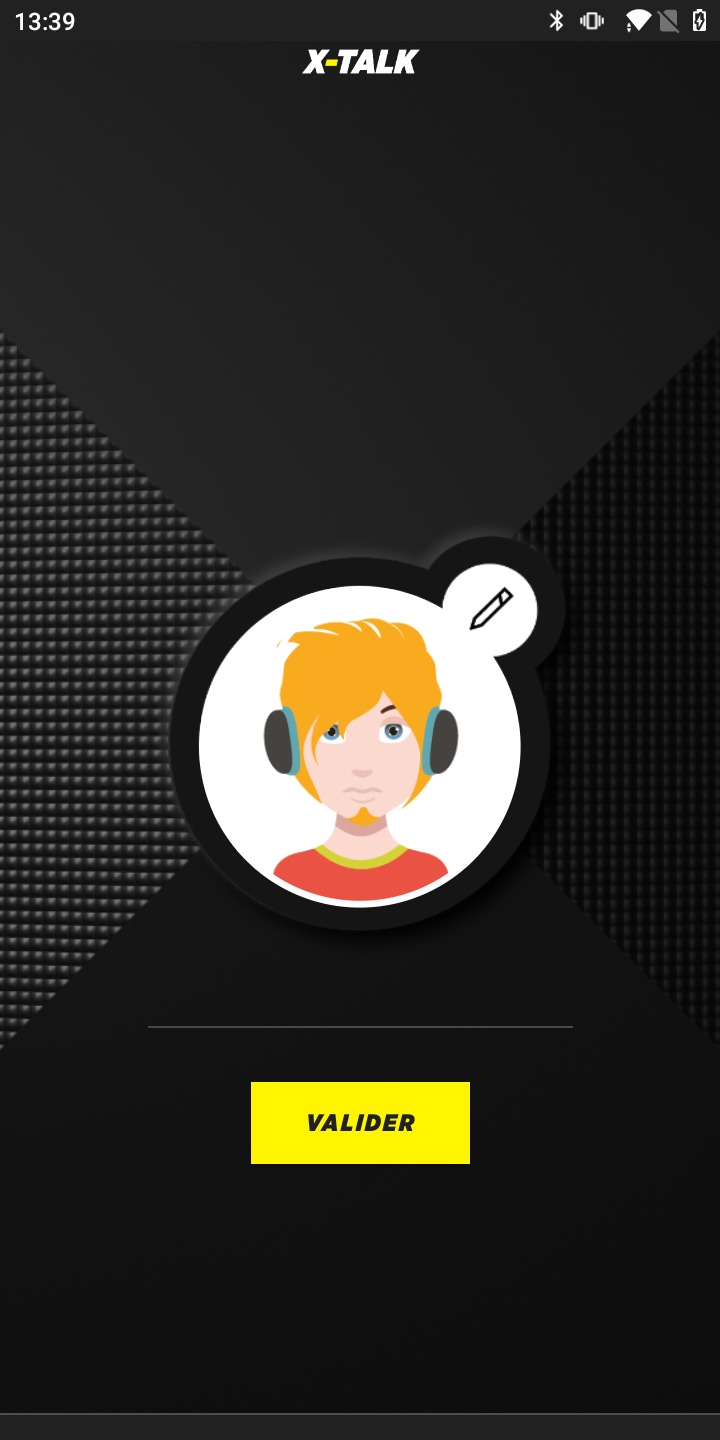Tap the pencil icon to edit avatar
The image size is (720, 1440).
click(490, 609)
